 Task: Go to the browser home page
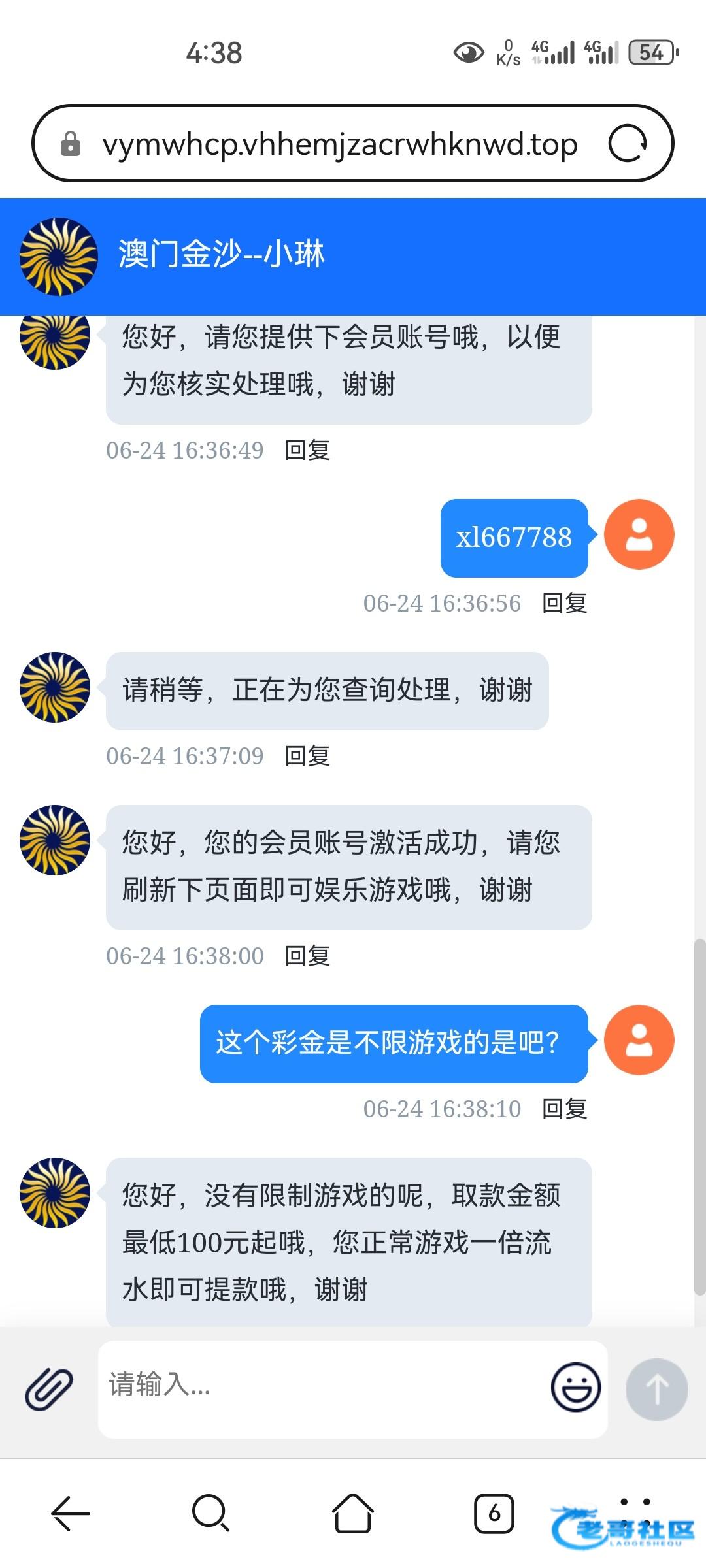353,1513
